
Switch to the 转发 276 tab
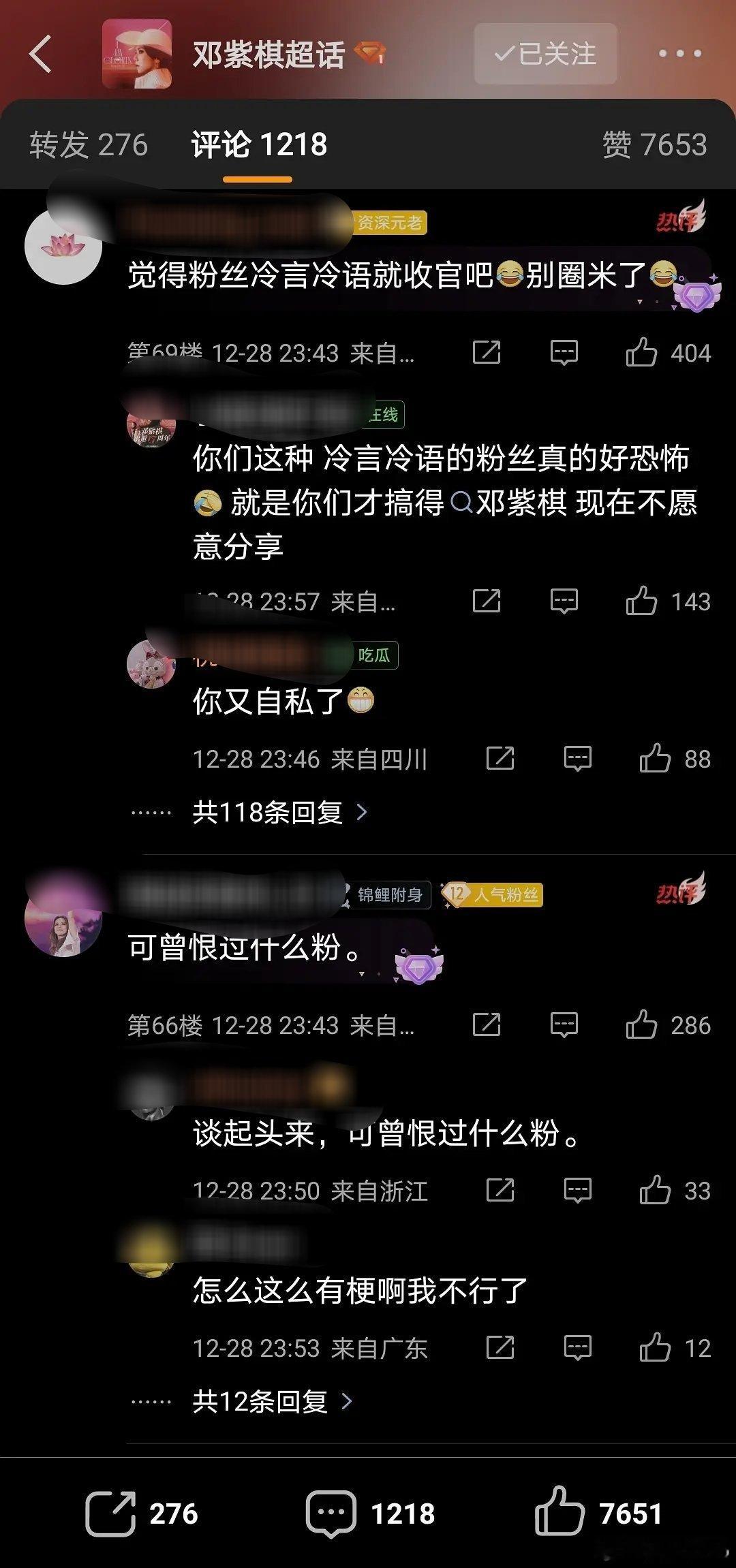click(89, 144)
